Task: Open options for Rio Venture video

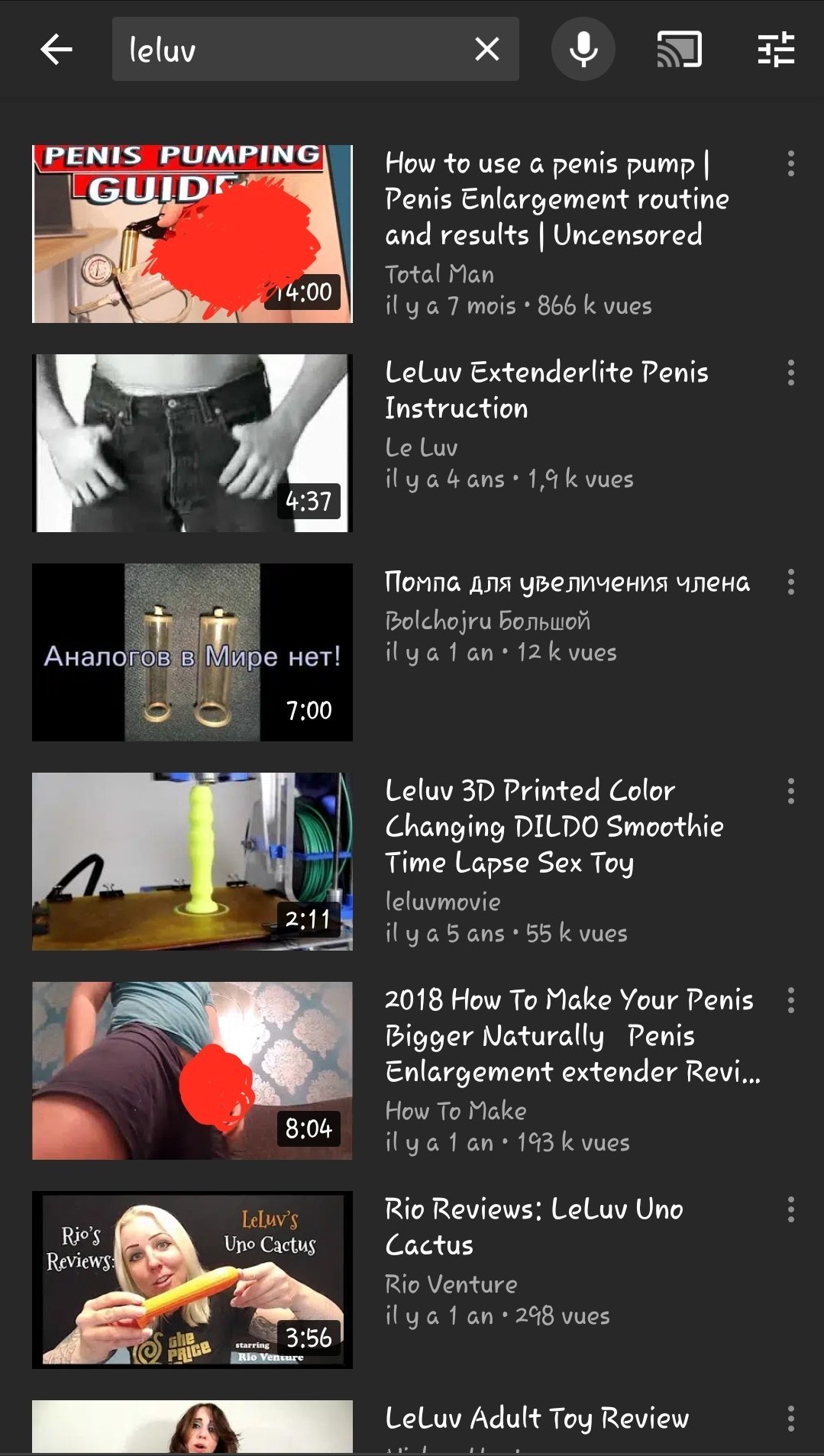Action: (791, 1209)
